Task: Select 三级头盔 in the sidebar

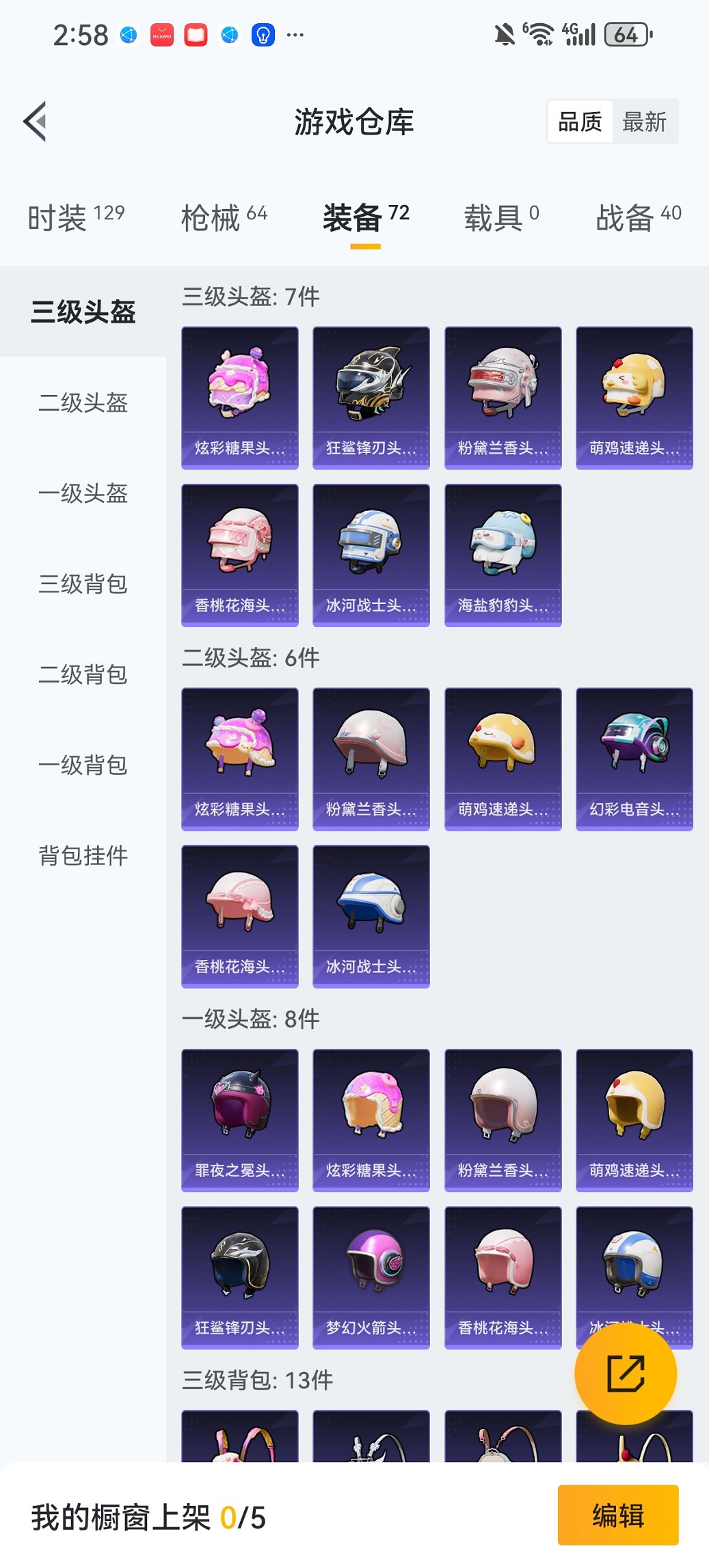Action: [83, 312]
